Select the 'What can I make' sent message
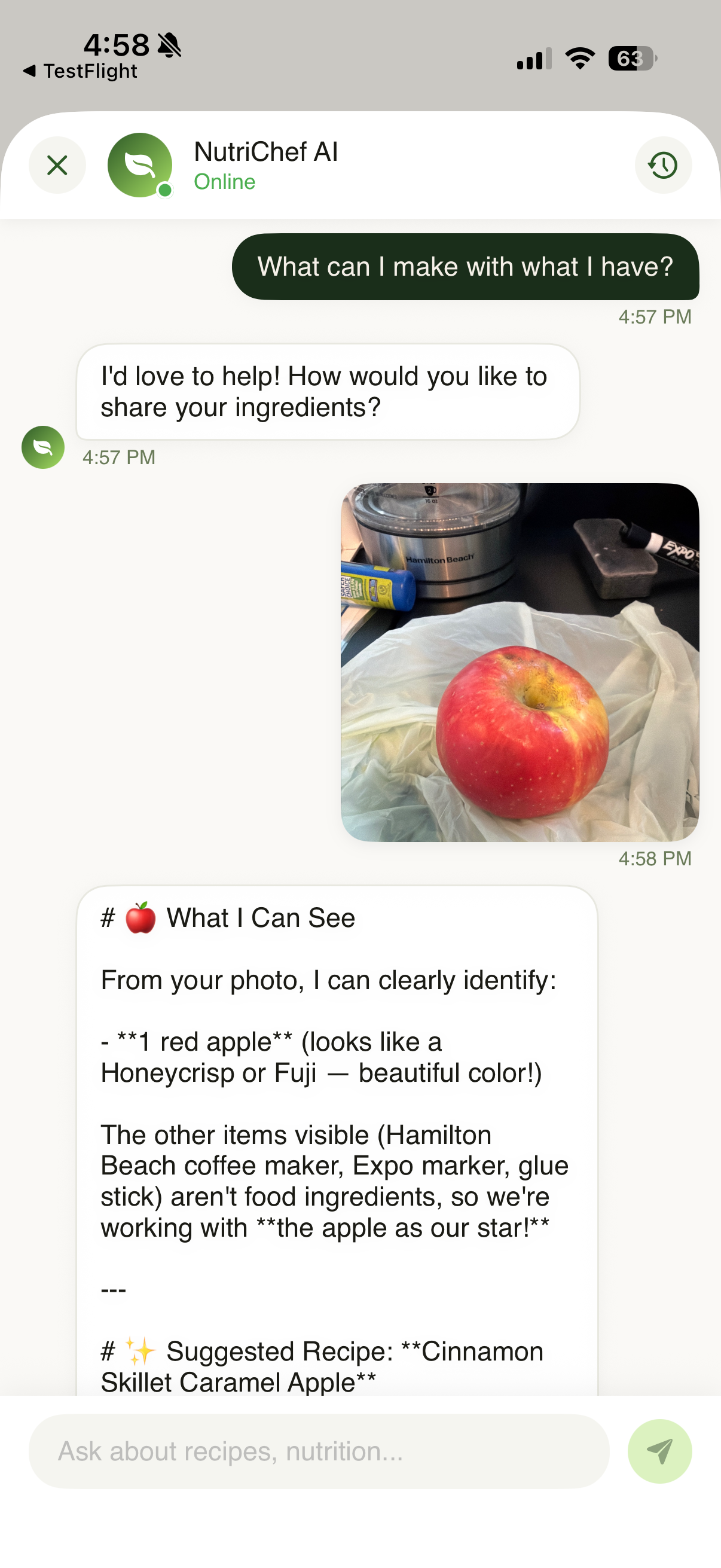The height and width of the screenshot is (1568, 721). pyautogui.click(x=466, y=267)
